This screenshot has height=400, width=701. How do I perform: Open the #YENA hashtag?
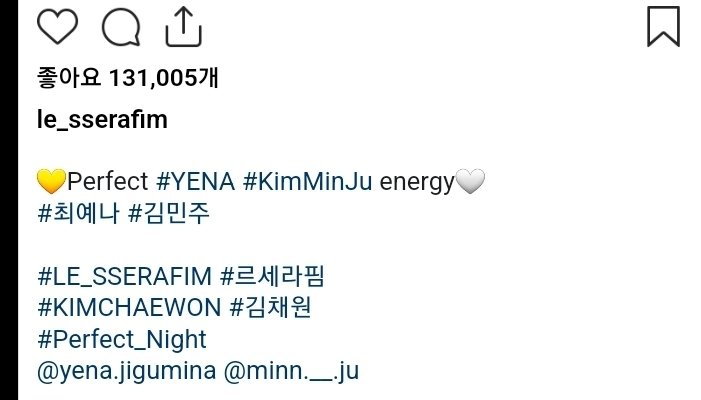click(197, 183)
